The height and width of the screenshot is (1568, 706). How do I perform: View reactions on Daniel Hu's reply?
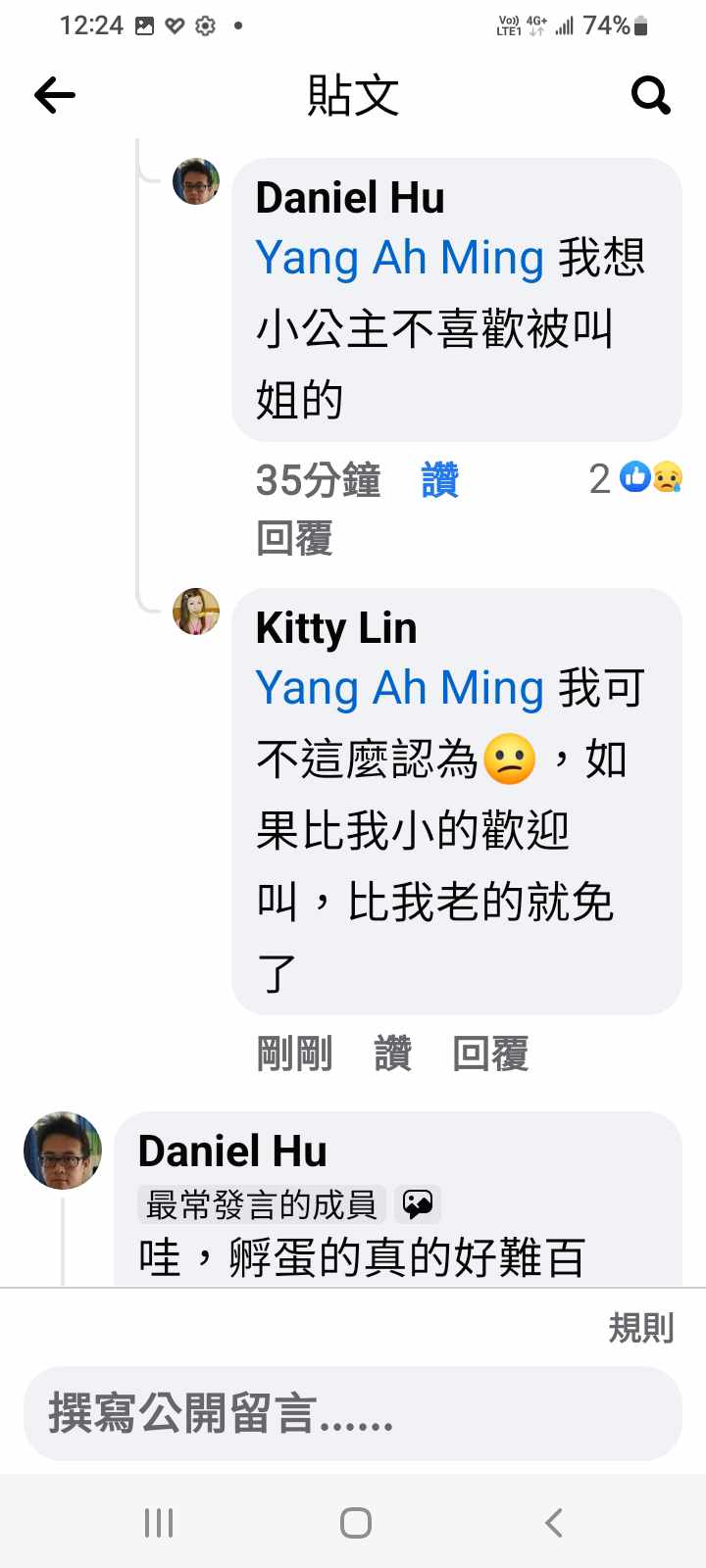[x=636, y=478]
